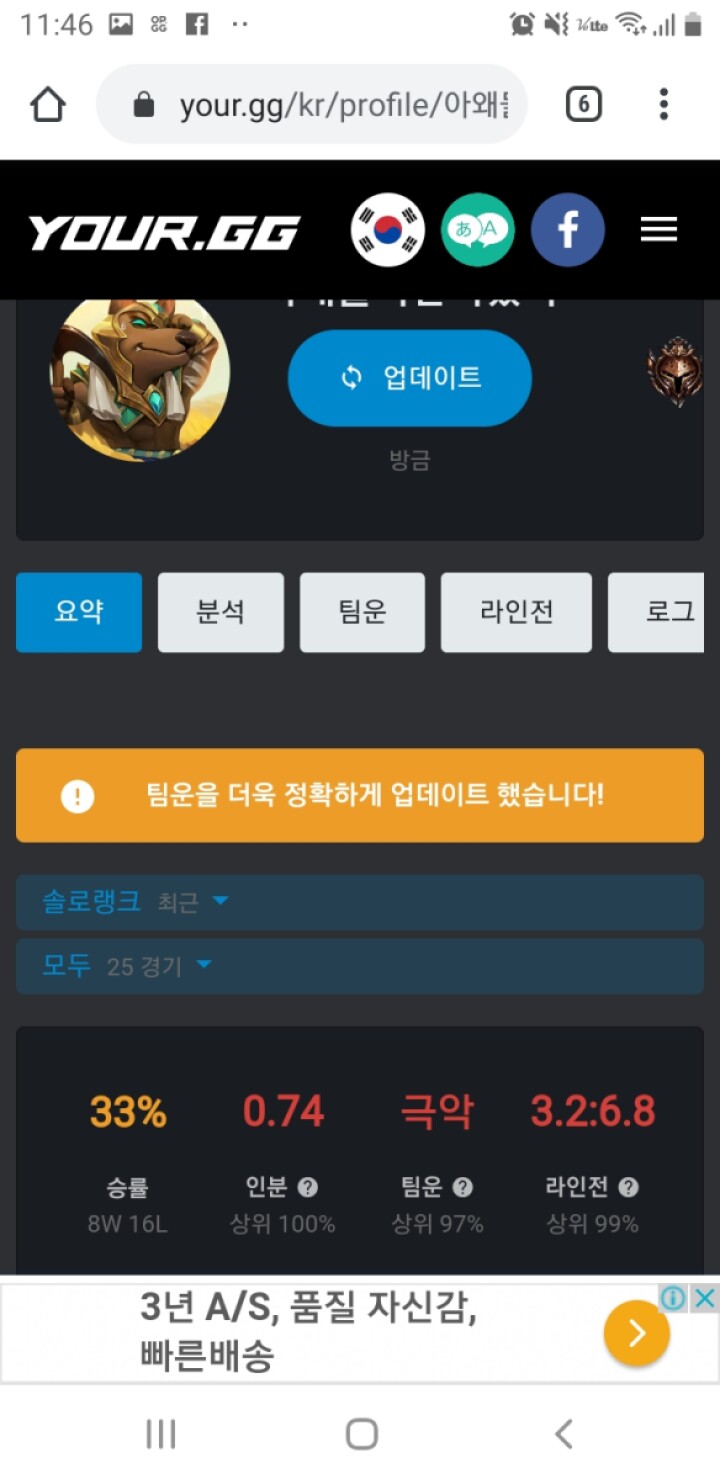View the open browser tabs
This screenshot has height=1479, width=720.
coord(584,104)
